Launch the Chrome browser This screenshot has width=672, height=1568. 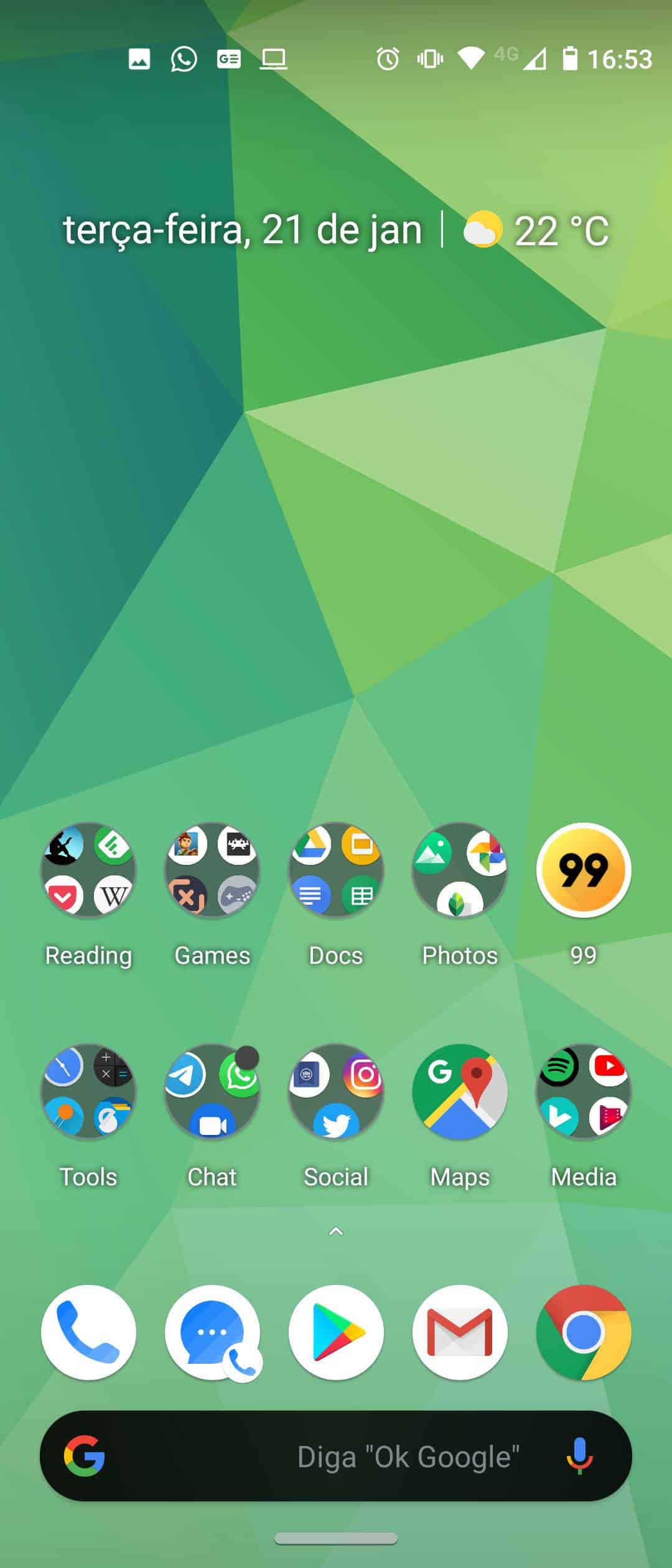click(584, 1332)
